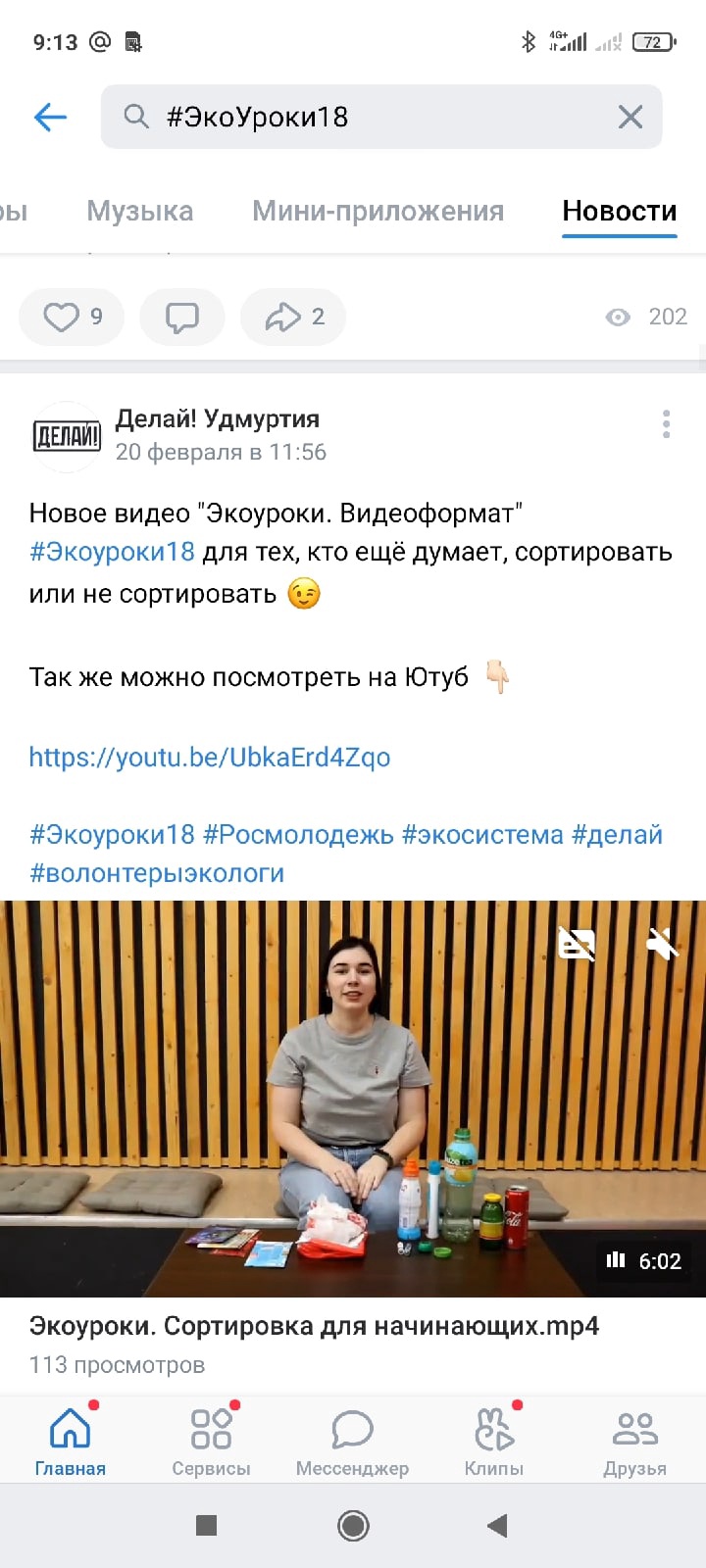Open the youtu.be/UbkaErd4Zqo link
706x1568 pixels.
210,757
